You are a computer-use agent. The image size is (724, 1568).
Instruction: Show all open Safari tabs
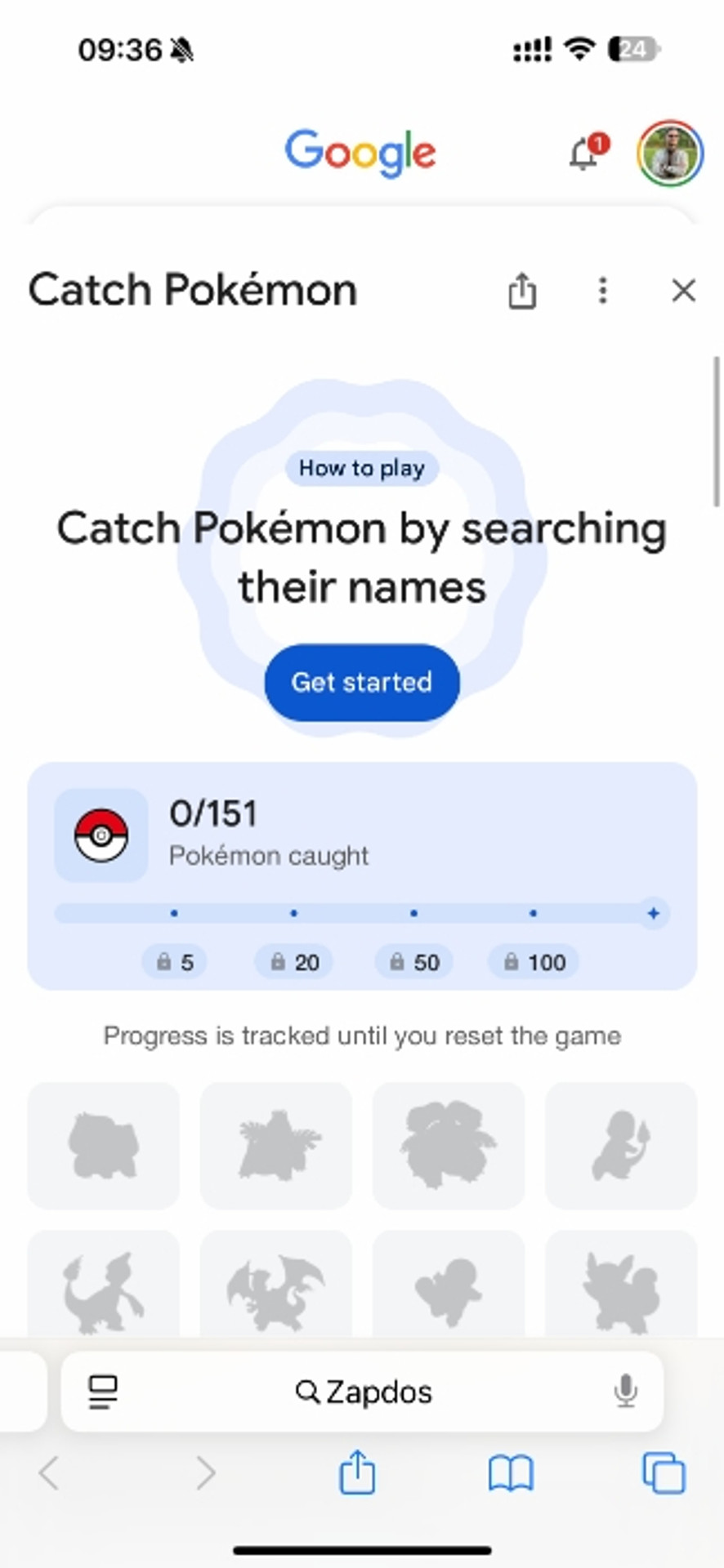664,1474
